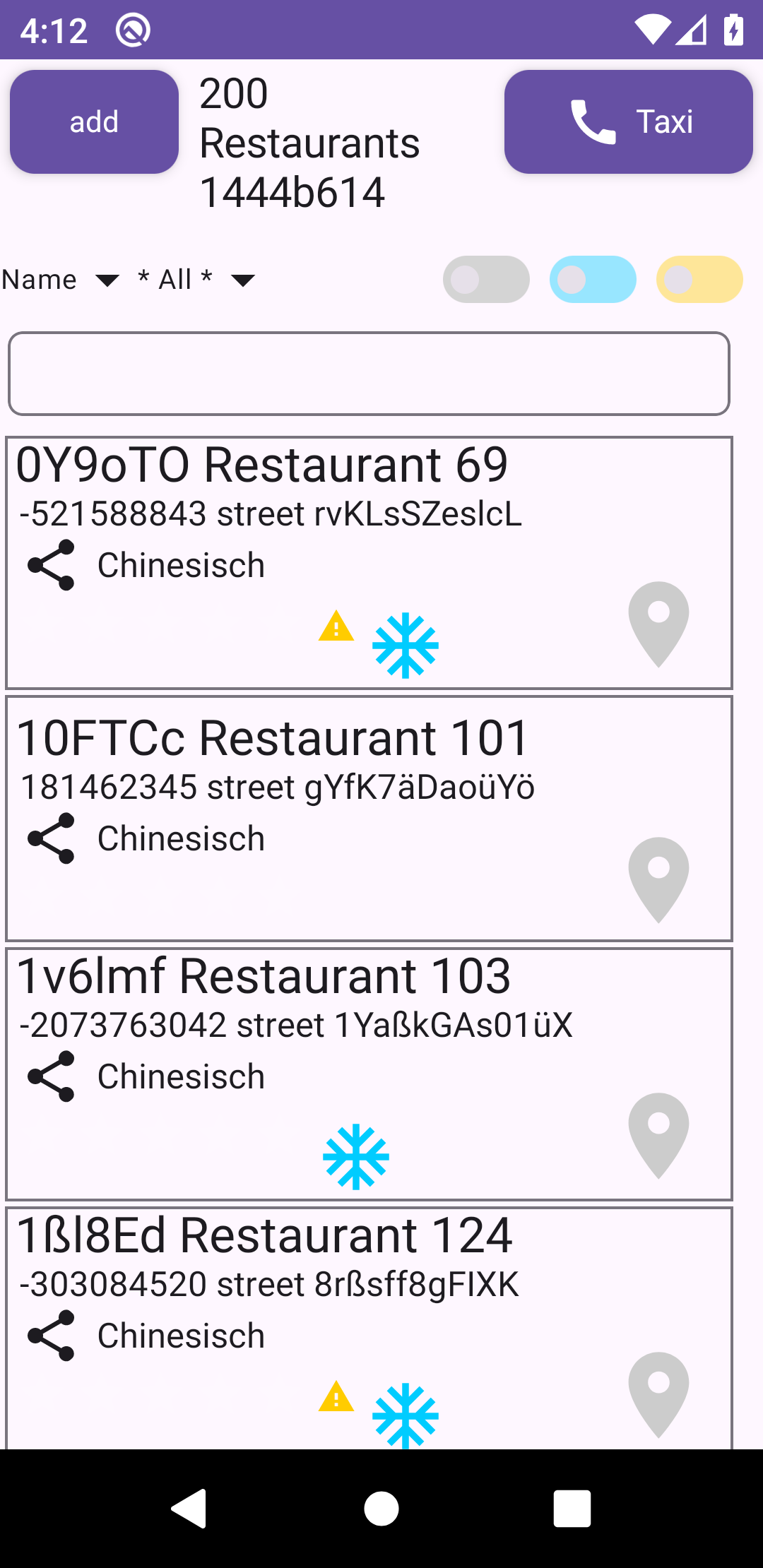This screenshot has height=1568, width=763.
Task: Enable the blue switch
Action: pyautogui.click(x=593, y=280)
